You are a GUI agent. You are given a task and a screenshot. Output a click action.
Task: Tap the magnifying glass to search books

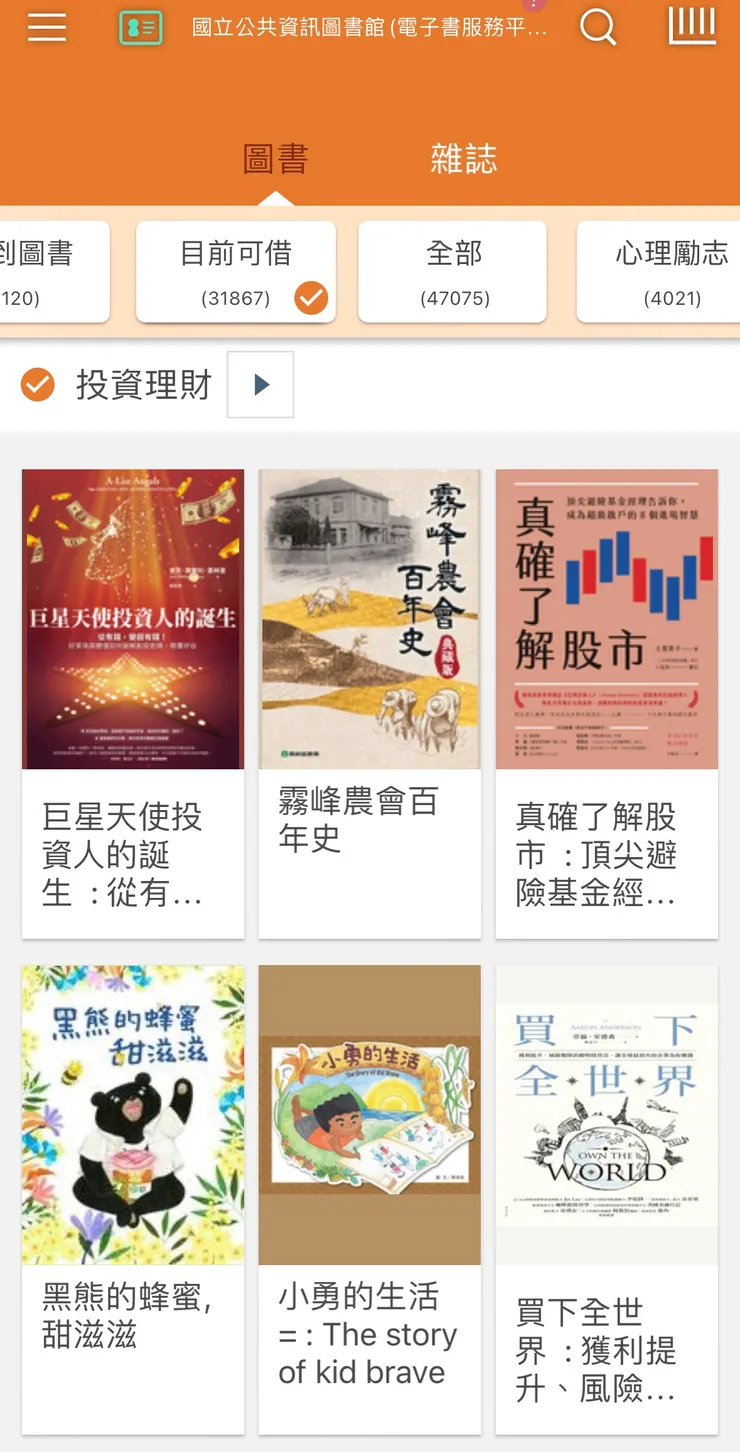tap(597, 28)
